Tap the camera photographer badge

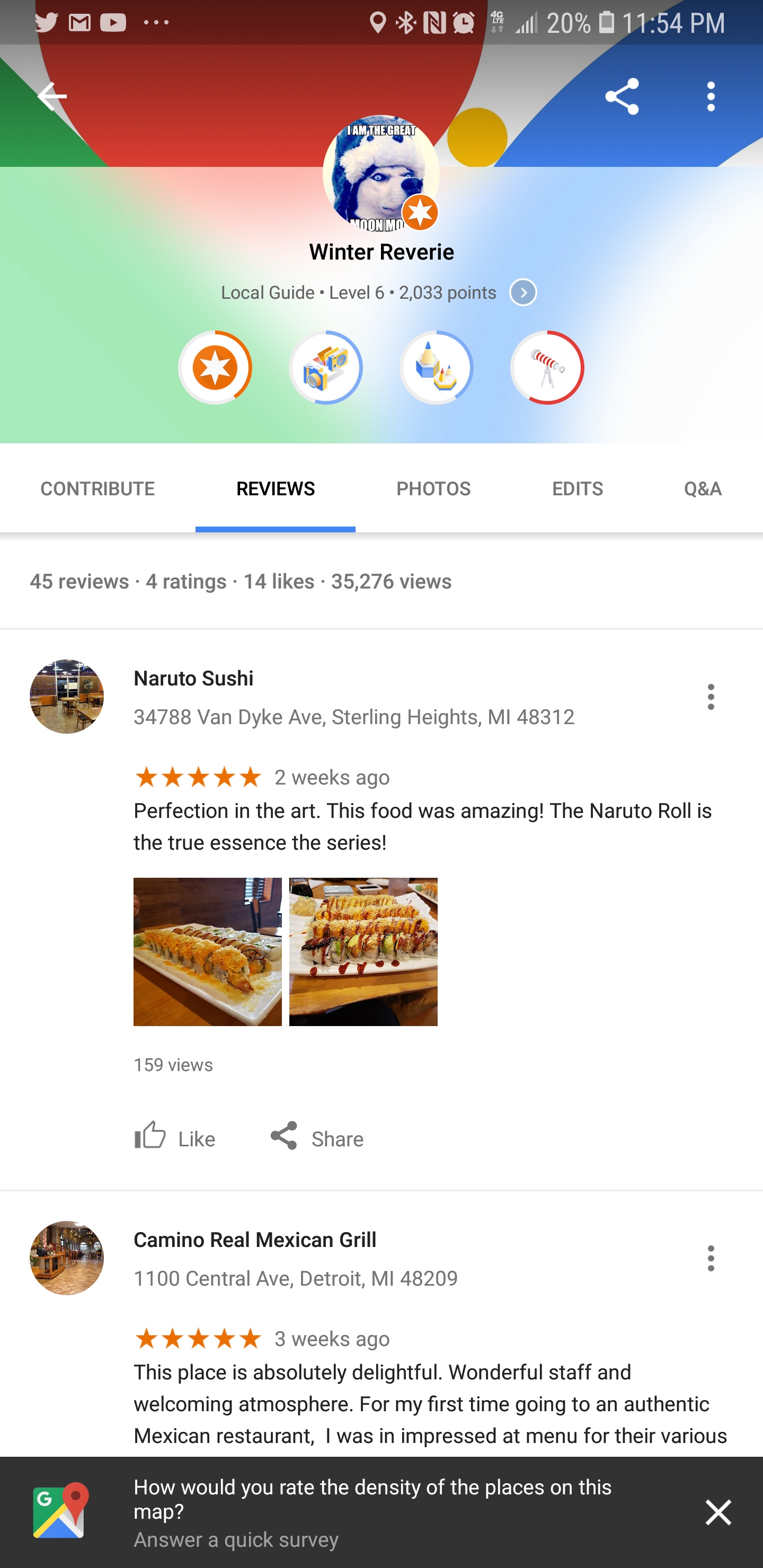click(x=326, y=368)
